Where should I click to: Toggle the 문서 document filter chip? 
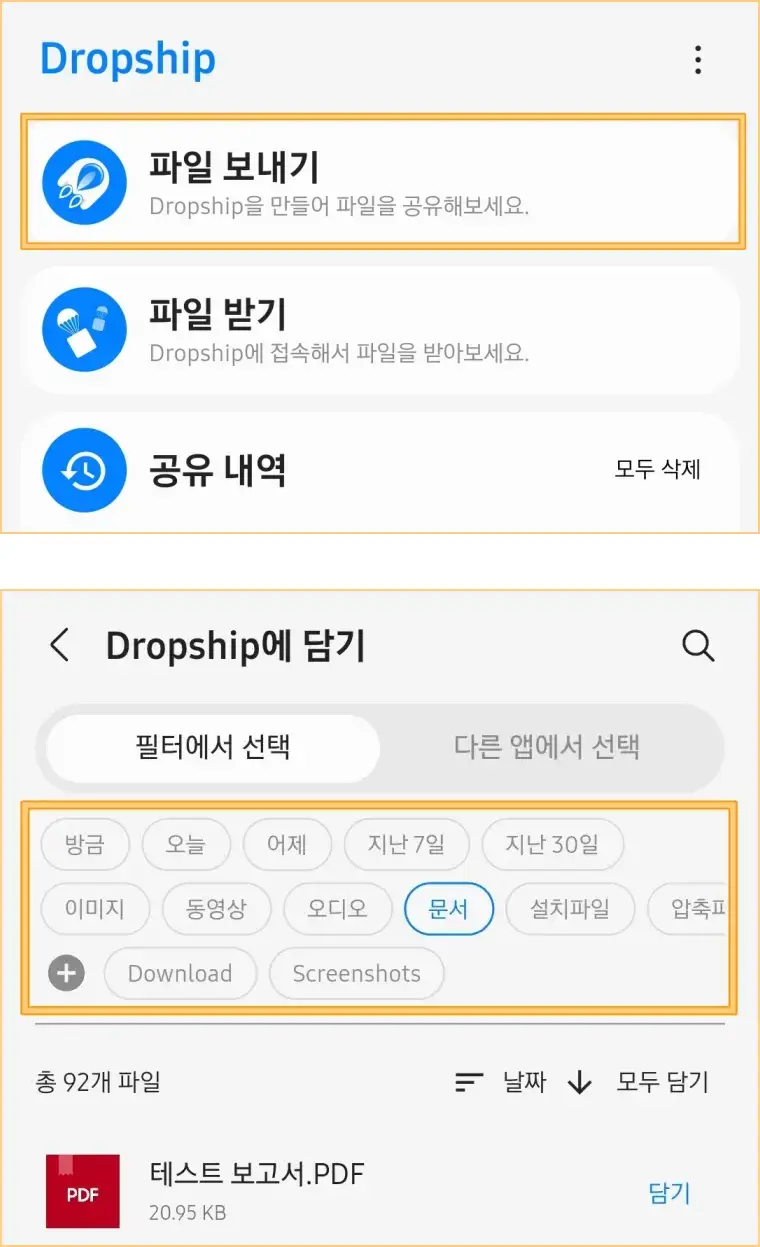click(448, 908)
